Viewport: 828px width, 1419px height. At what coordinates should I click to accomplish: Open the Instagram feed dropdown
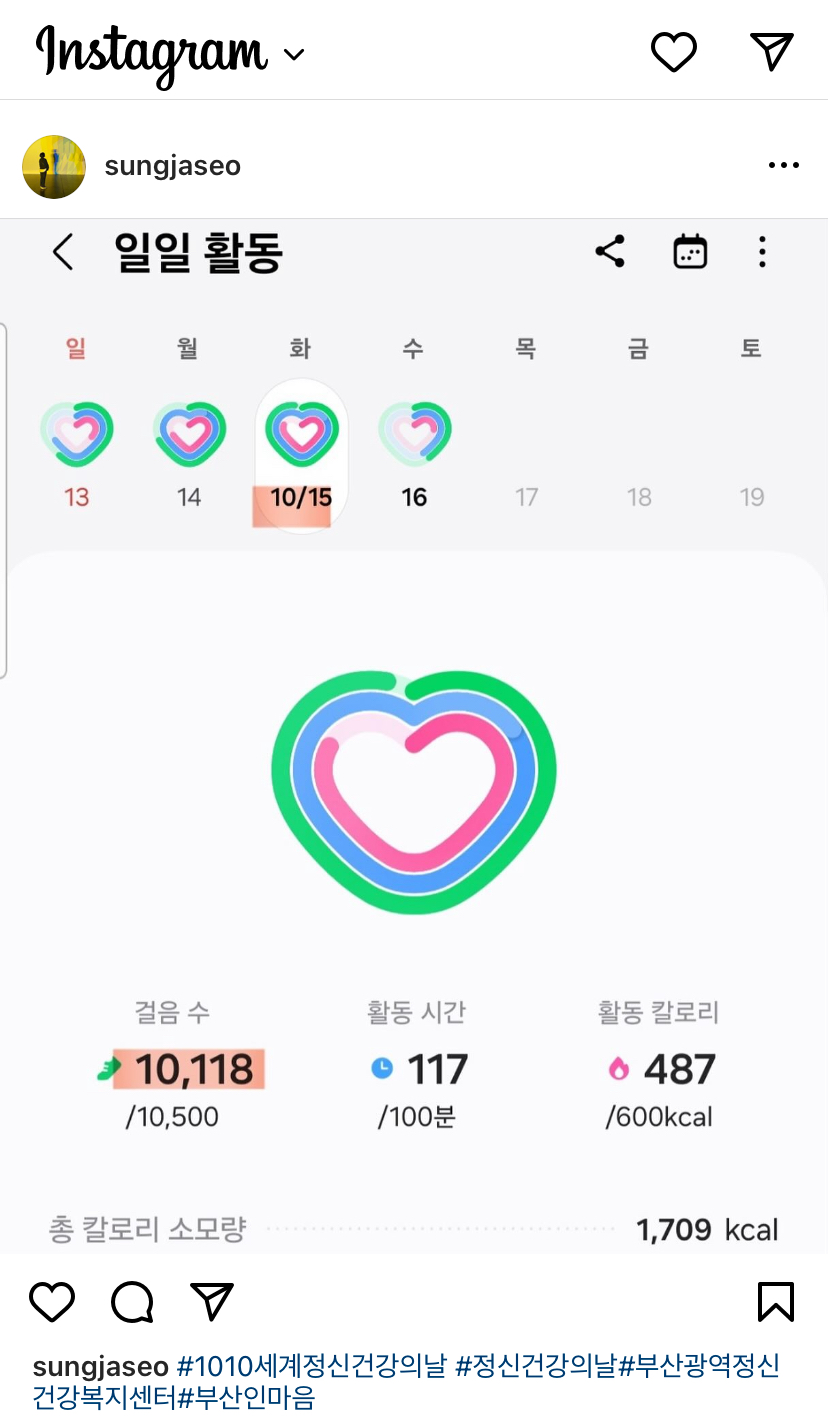coord(293,54)
